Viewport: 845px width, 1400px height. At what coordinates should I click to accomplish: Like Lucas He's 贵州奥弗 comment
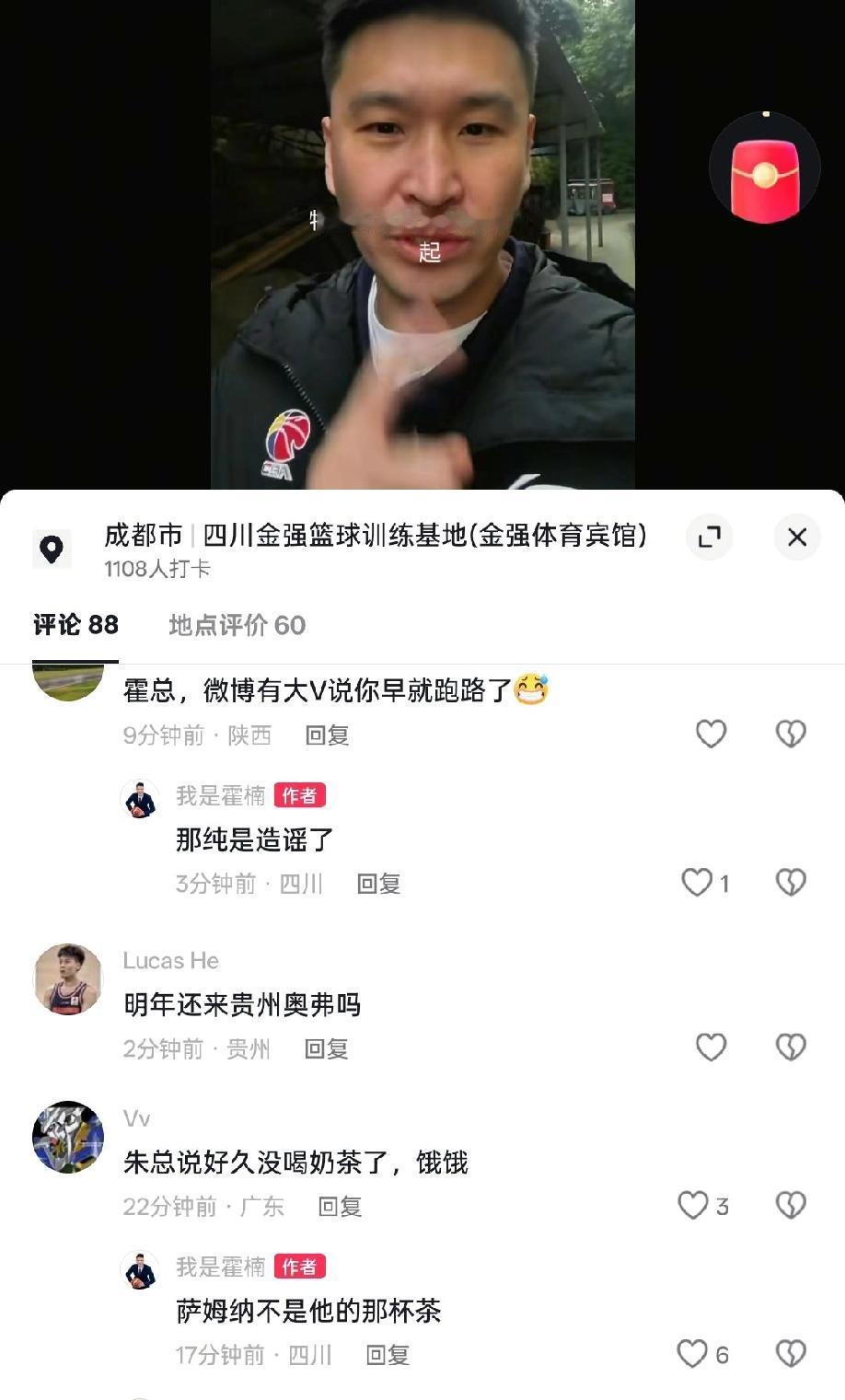(x=710, y=1047)
